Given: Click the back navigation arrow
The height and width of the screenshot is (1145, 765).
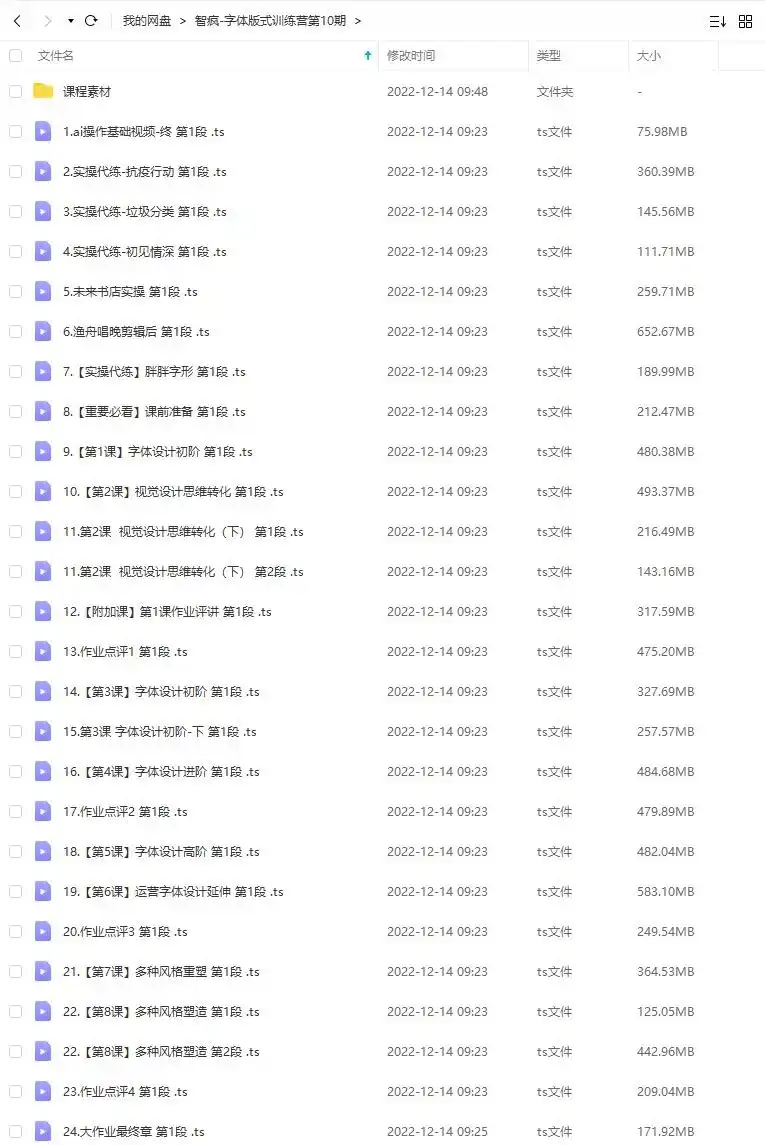Looking at the screenshot, I should point(16,20).
